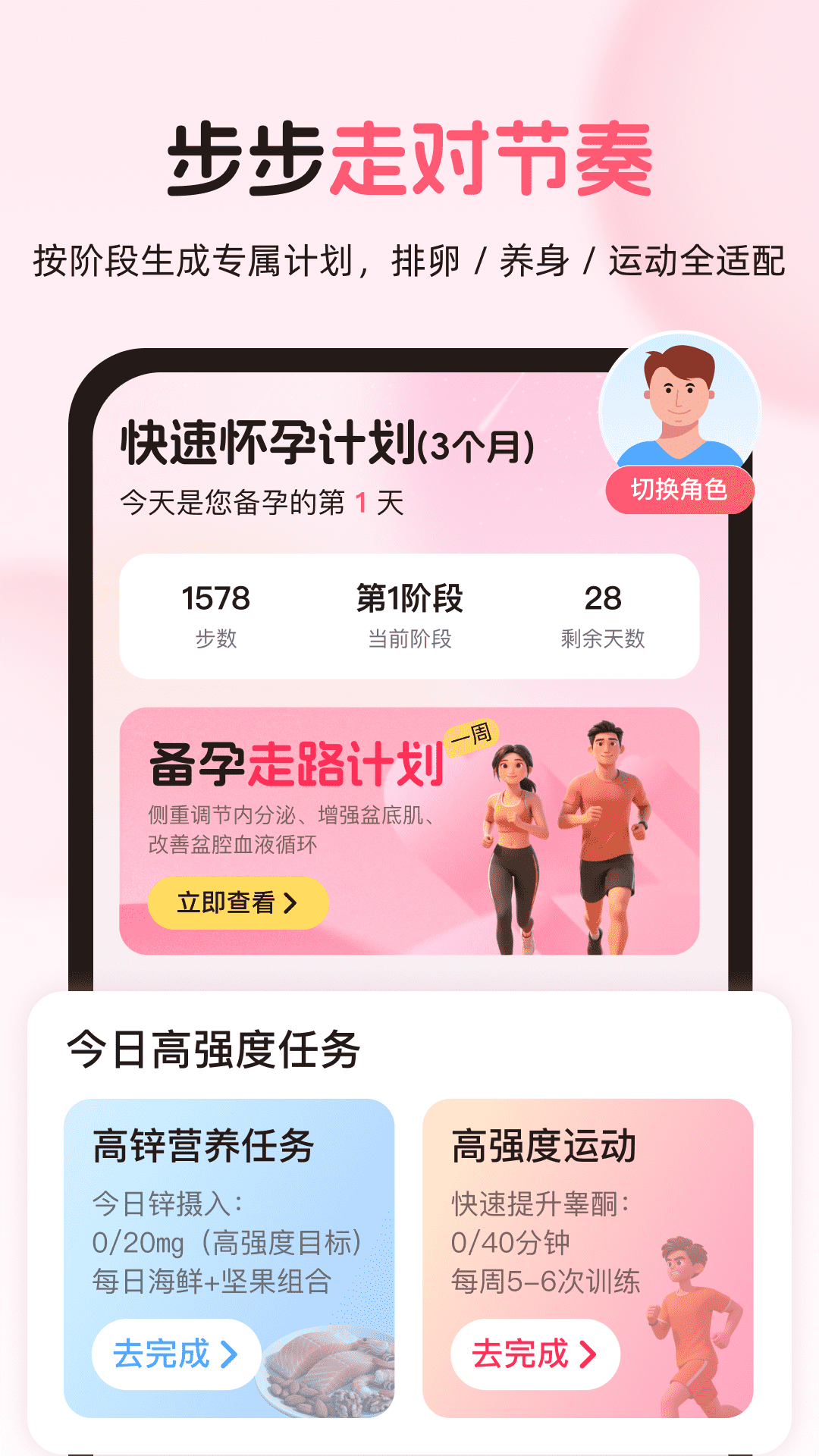This screenshot has height=1456, width=819.
Task: Open the 切换角色 role switcher
Action: 679,491
